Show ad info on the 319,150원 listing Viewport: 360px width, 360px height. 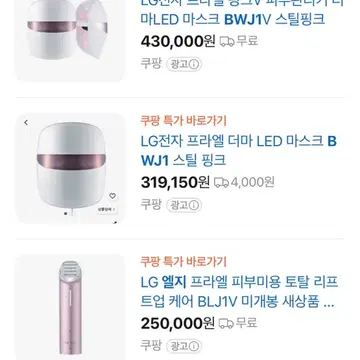pos(184,205)
